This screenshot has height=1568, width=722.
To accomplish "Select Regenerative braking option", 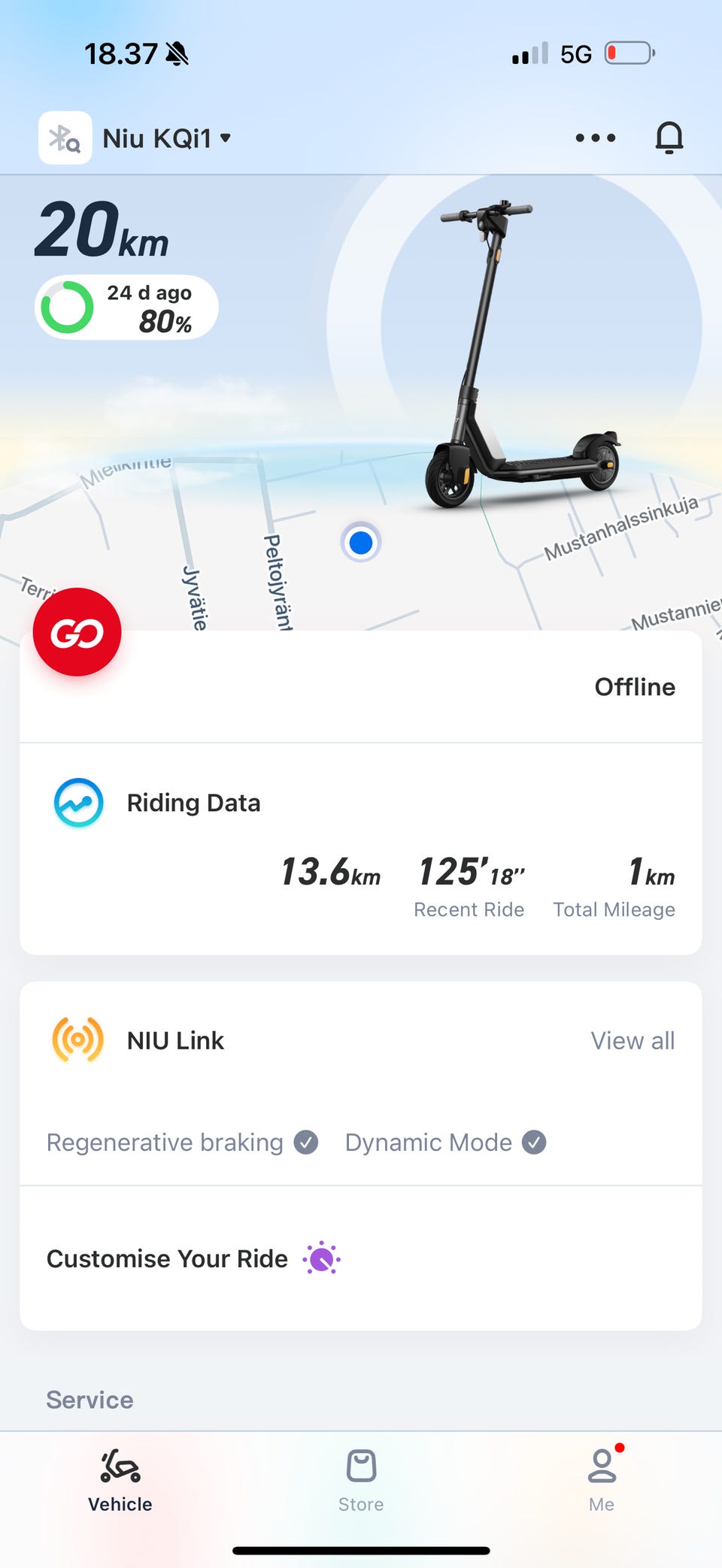I will pyautogui.click(x=182, y=1143).
